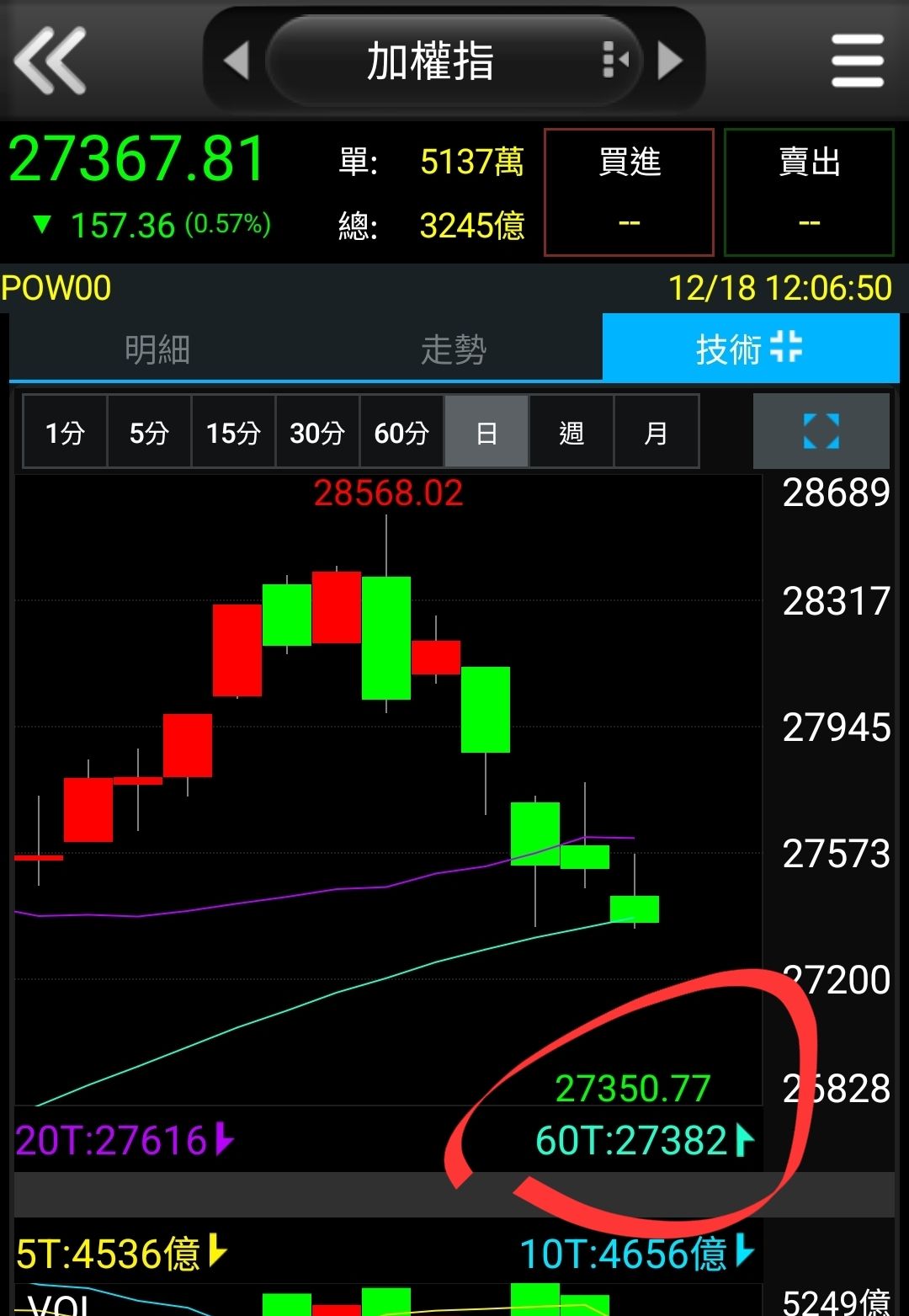The image size is (909, 1316).
Task: Select the 技術 tab
Action: [x=750, y=349]
